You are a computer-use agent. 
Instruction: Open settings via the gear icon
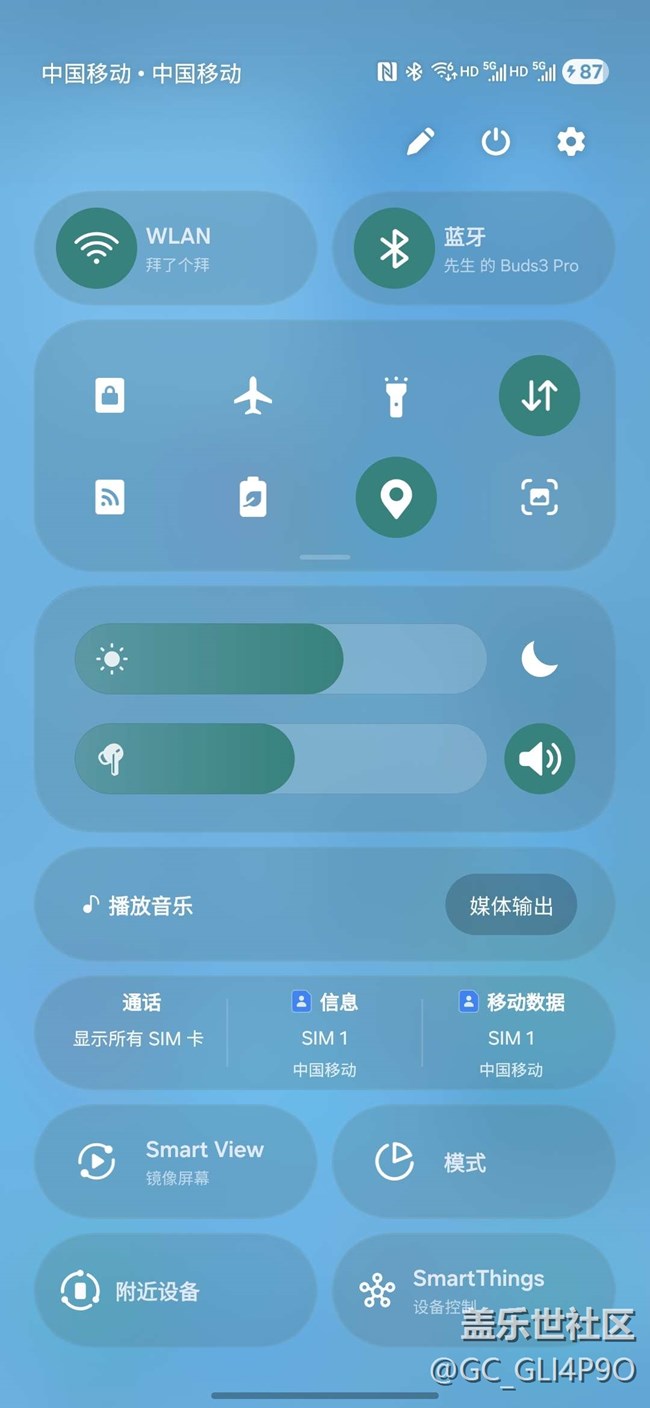pos(570,142)
